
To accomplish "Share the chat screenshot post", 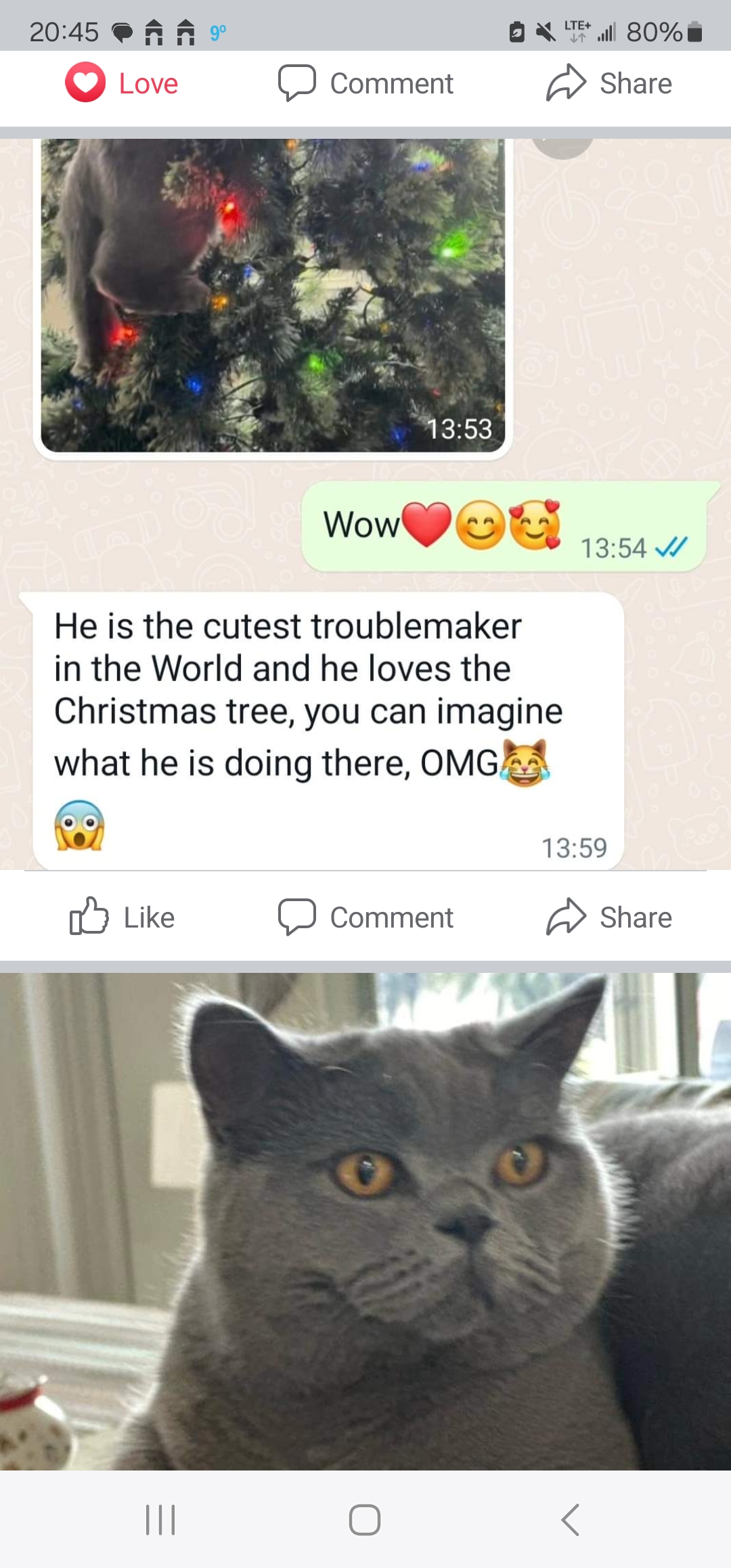I will (x=609, y=917).
